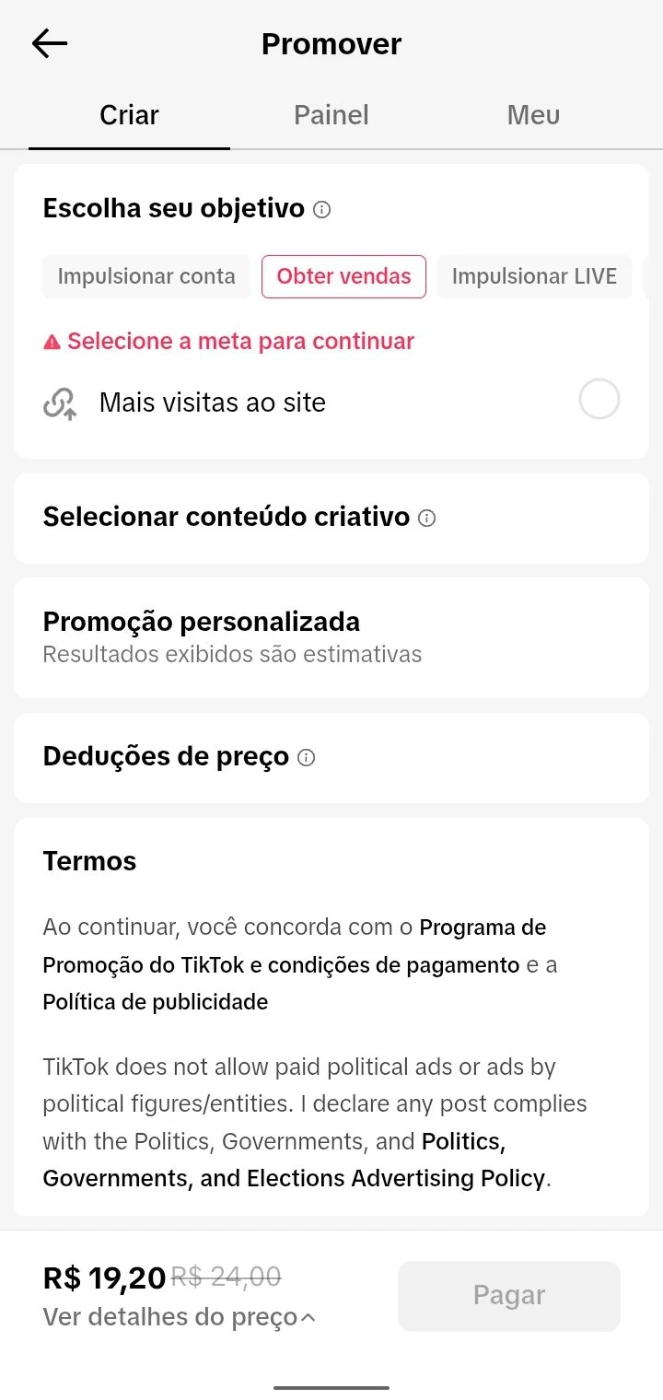Choose the Impulsionar conta objective
The width and height of the screenshot is (663, 1400).
tap(146, 277)
